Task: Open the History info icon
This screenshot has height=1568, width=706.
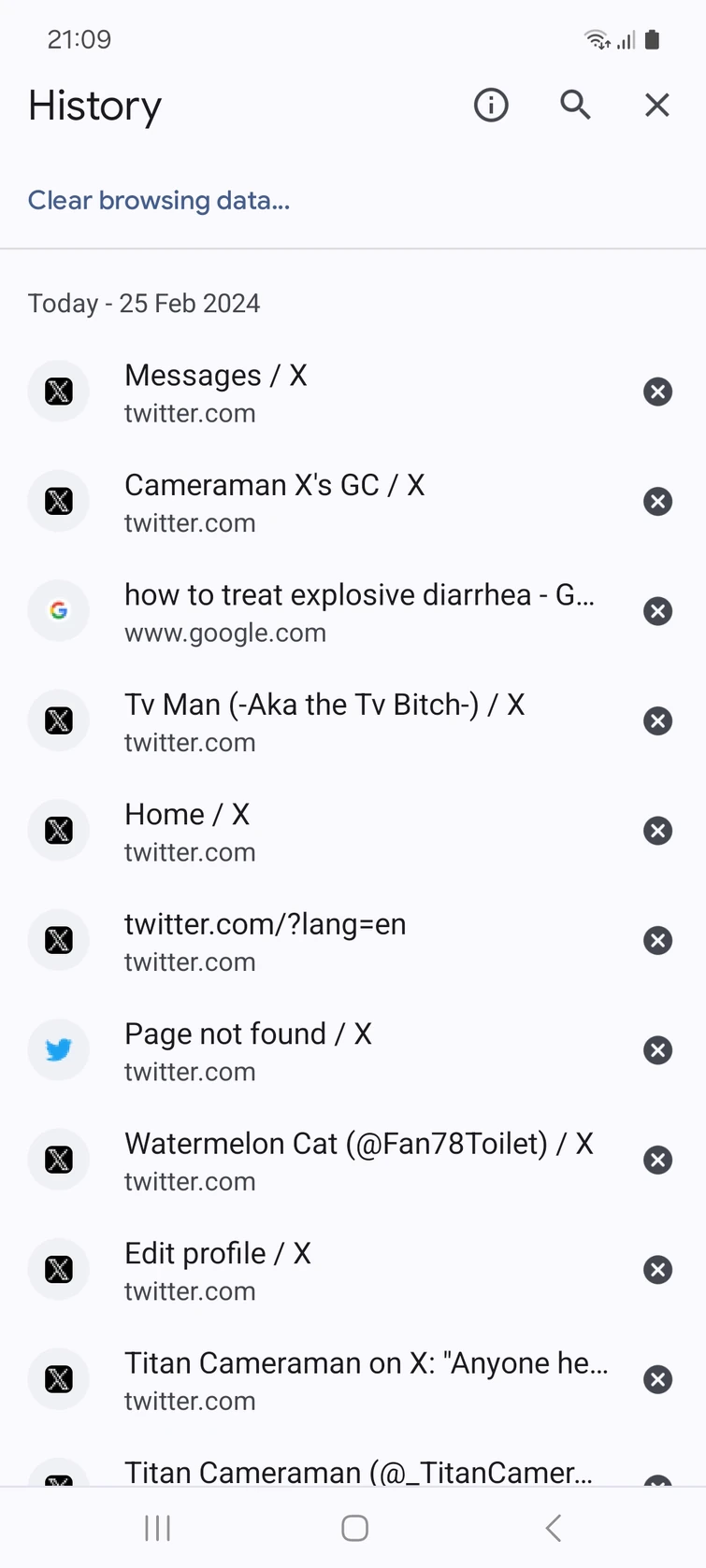Action: 490,106
